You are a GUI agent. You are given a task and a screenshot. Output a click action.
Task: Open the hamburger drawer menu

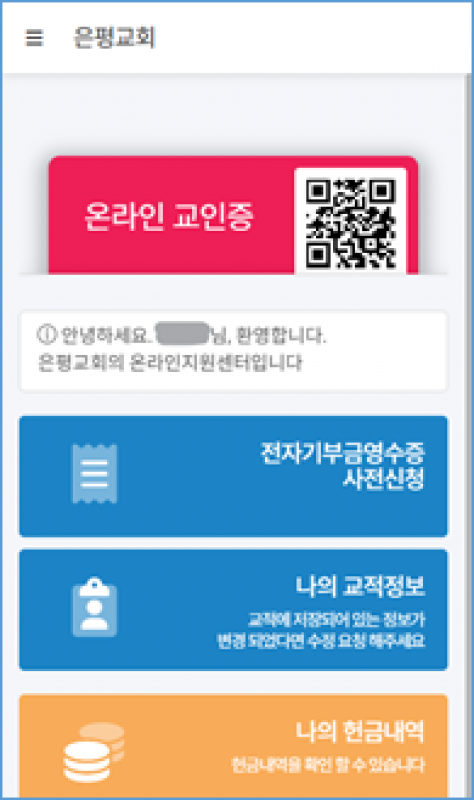coord(34,38)
